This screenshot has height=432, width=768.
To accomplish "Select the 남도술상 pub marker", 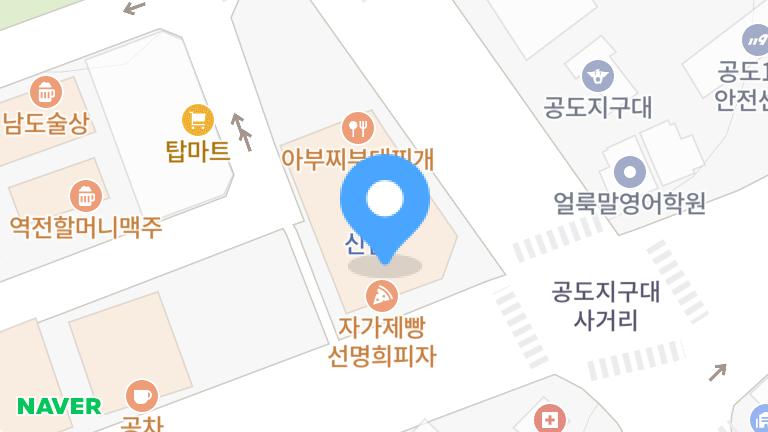I will click(x=45, y=93).
